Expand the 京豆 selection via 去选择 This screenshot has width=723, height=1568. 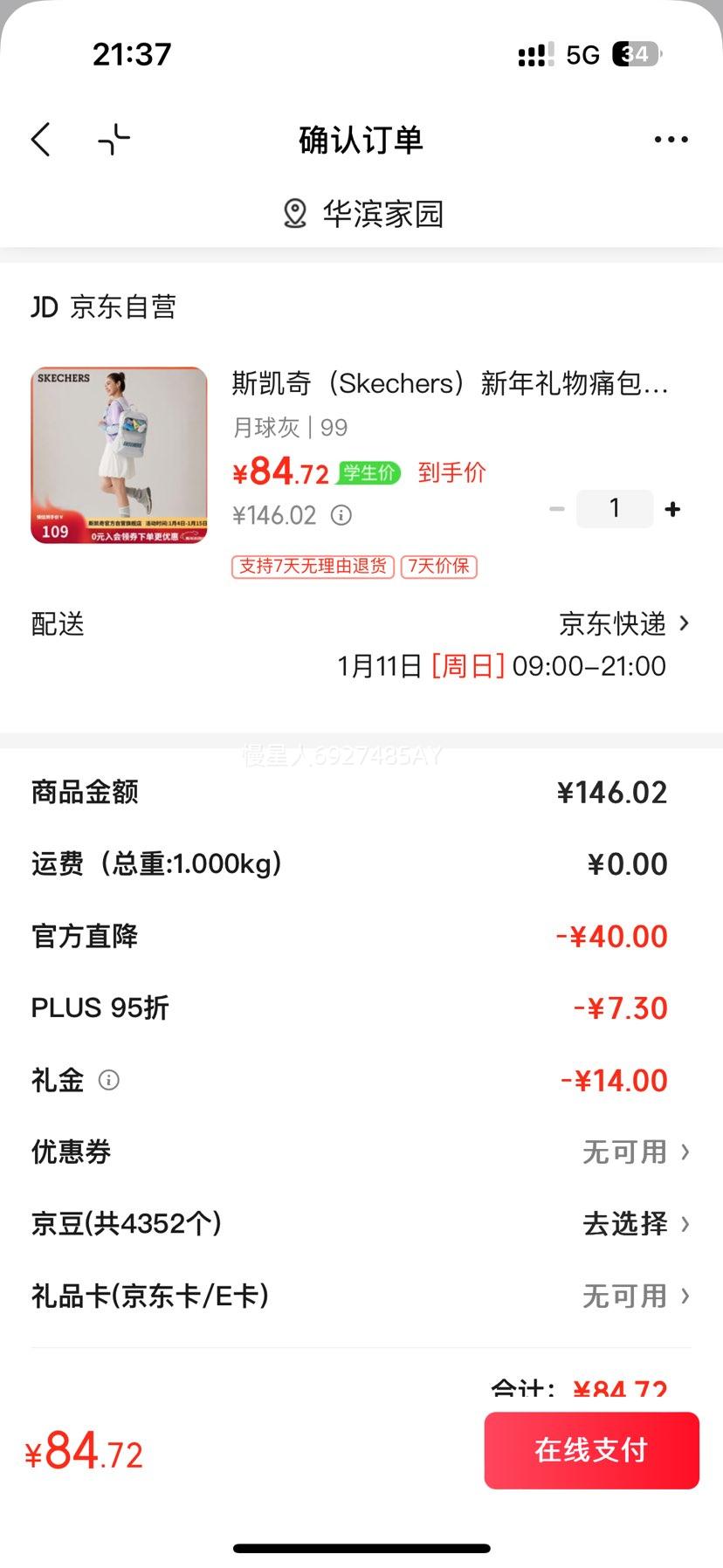click(x=625, y=1225)
